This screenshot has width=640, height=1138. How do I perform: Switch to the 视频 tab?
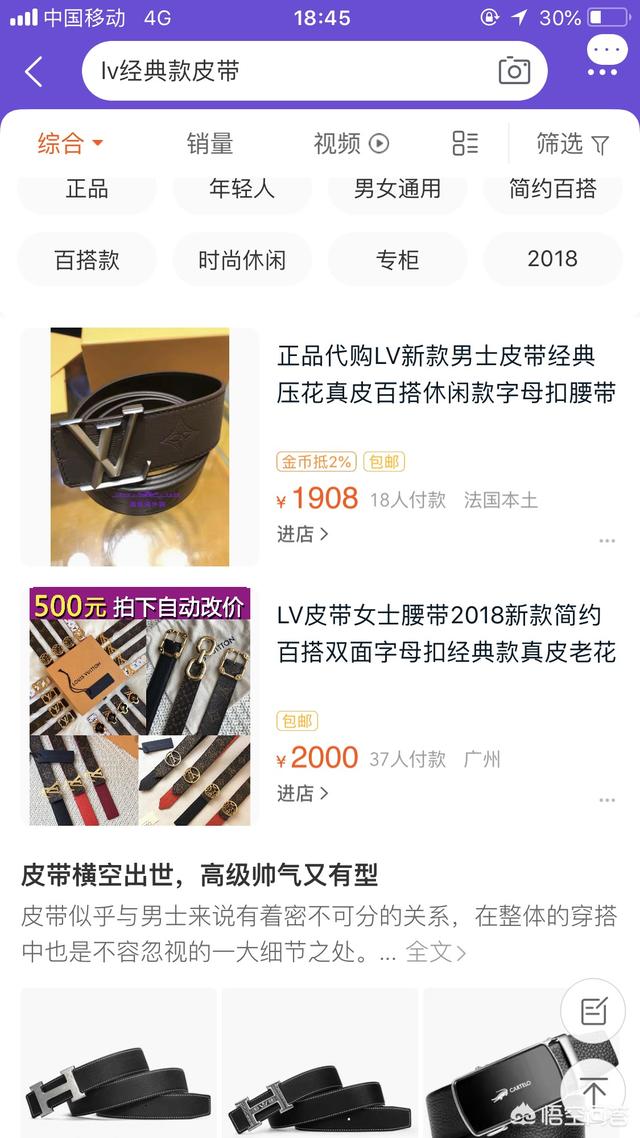coord(350,143)
